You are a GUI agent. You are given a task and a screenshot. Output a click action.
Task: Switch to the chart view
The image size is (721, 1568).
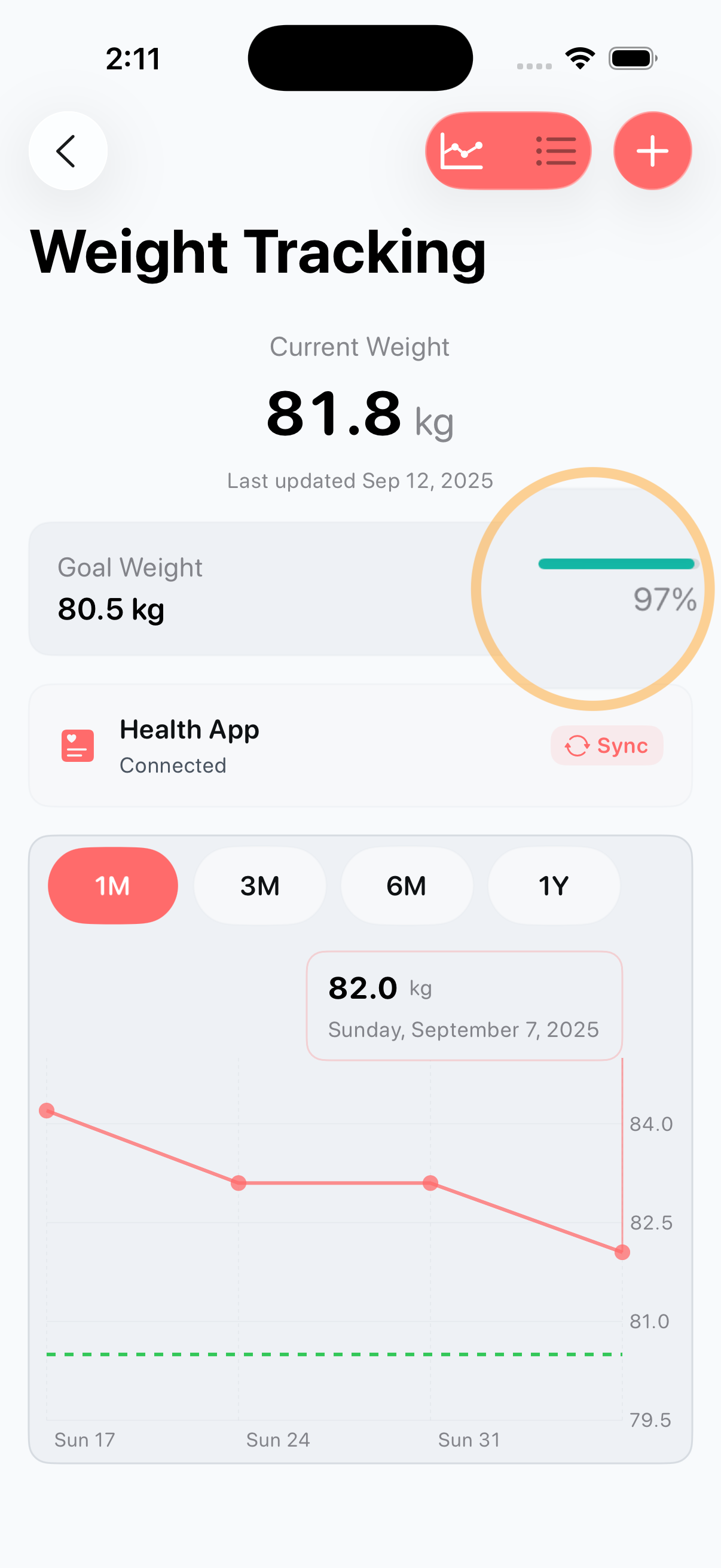tap(462, 151)
